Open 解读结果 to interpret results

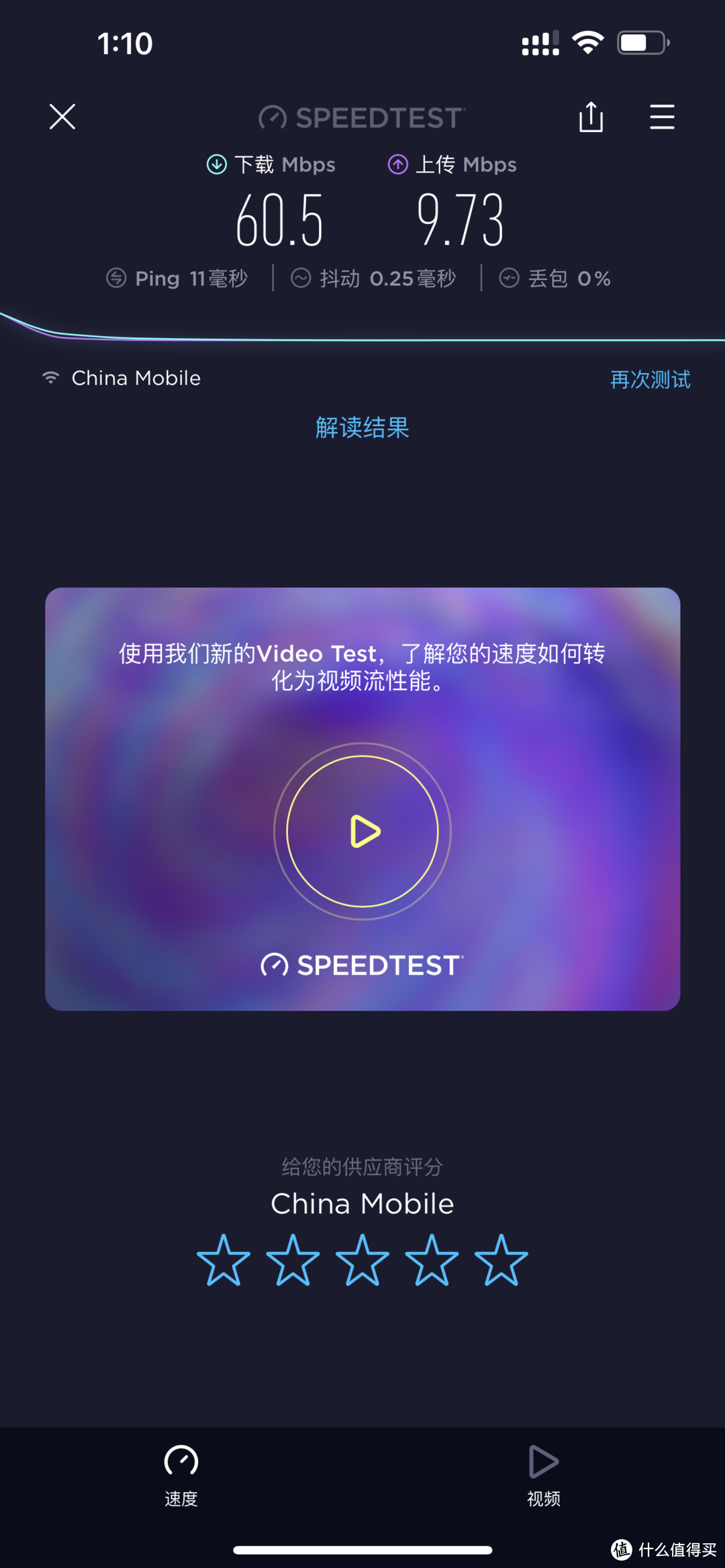[362, 428]
